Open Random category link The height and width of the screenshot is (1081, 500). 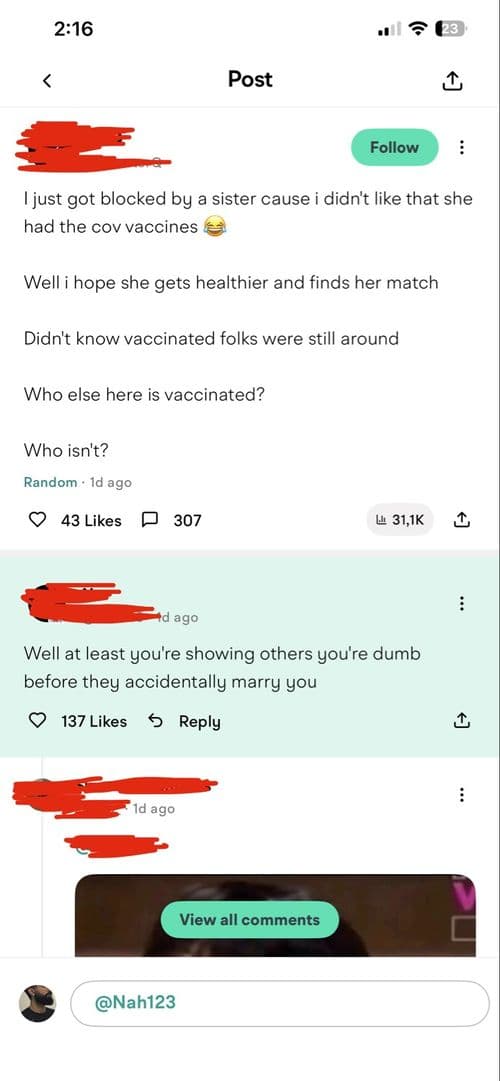click(x=50, y=483)
